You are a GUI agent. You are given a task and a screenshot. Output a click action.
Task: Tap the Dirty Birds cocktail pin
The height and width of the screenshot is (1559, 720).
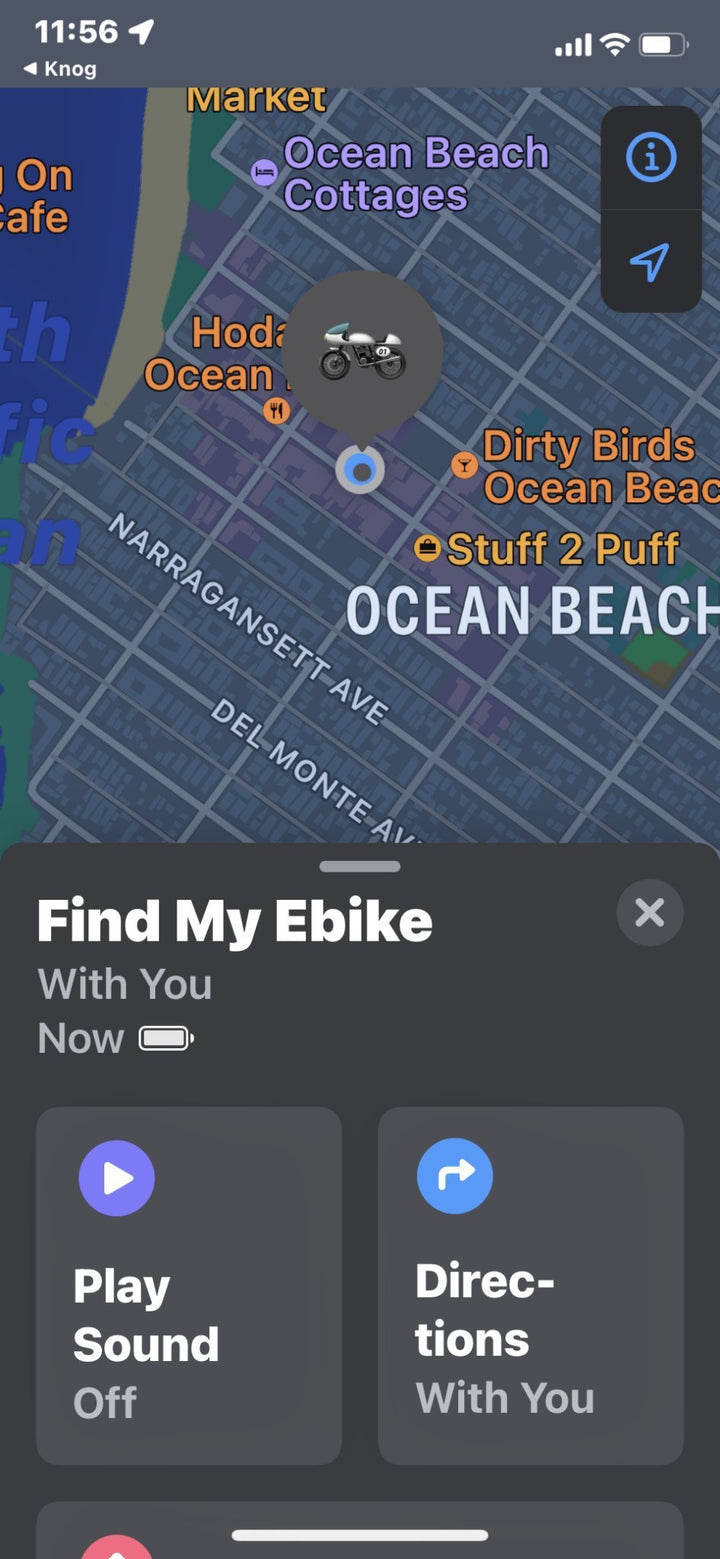(x=463, y=466)
